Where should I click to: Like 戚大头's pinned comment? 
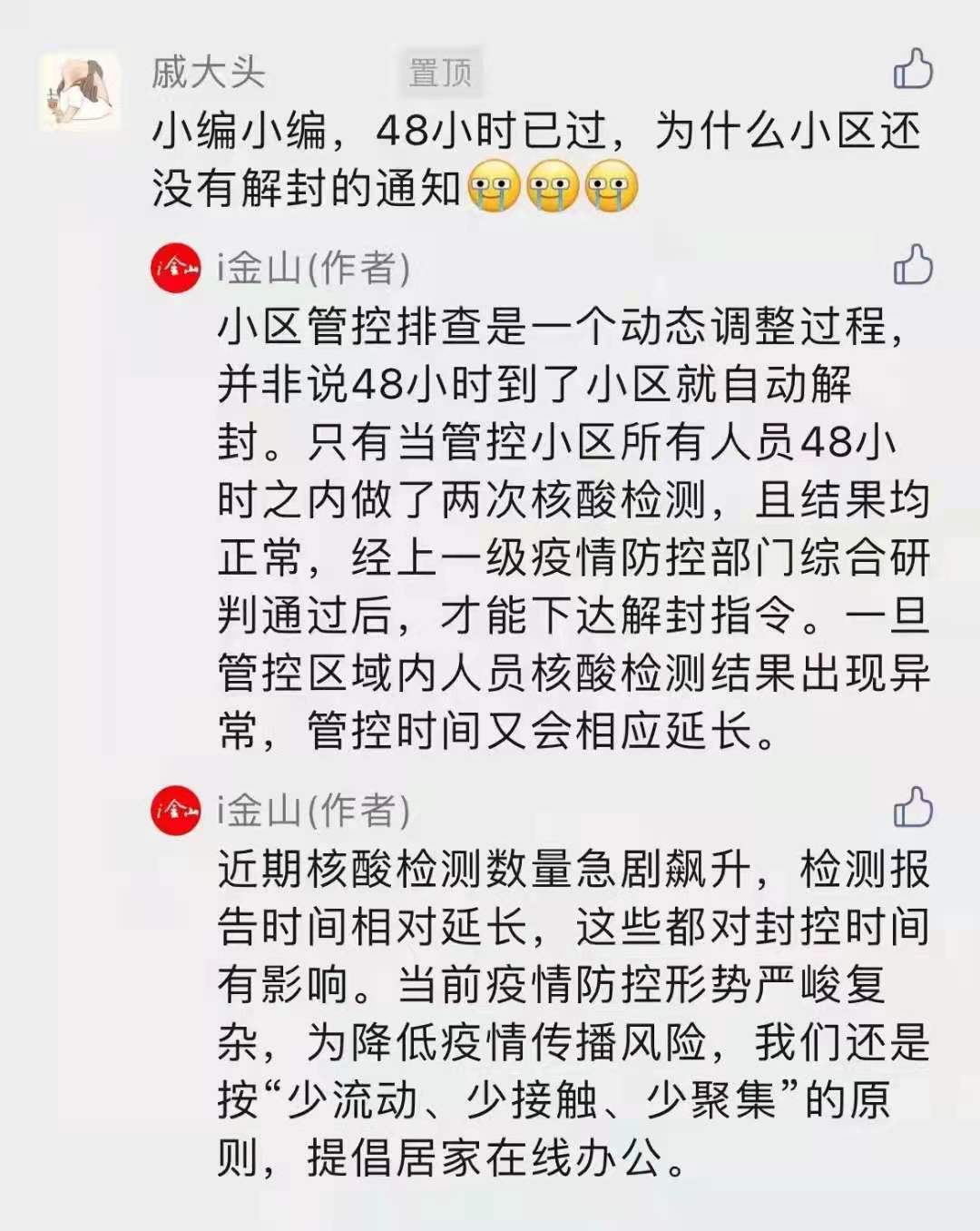pos(913,69)
